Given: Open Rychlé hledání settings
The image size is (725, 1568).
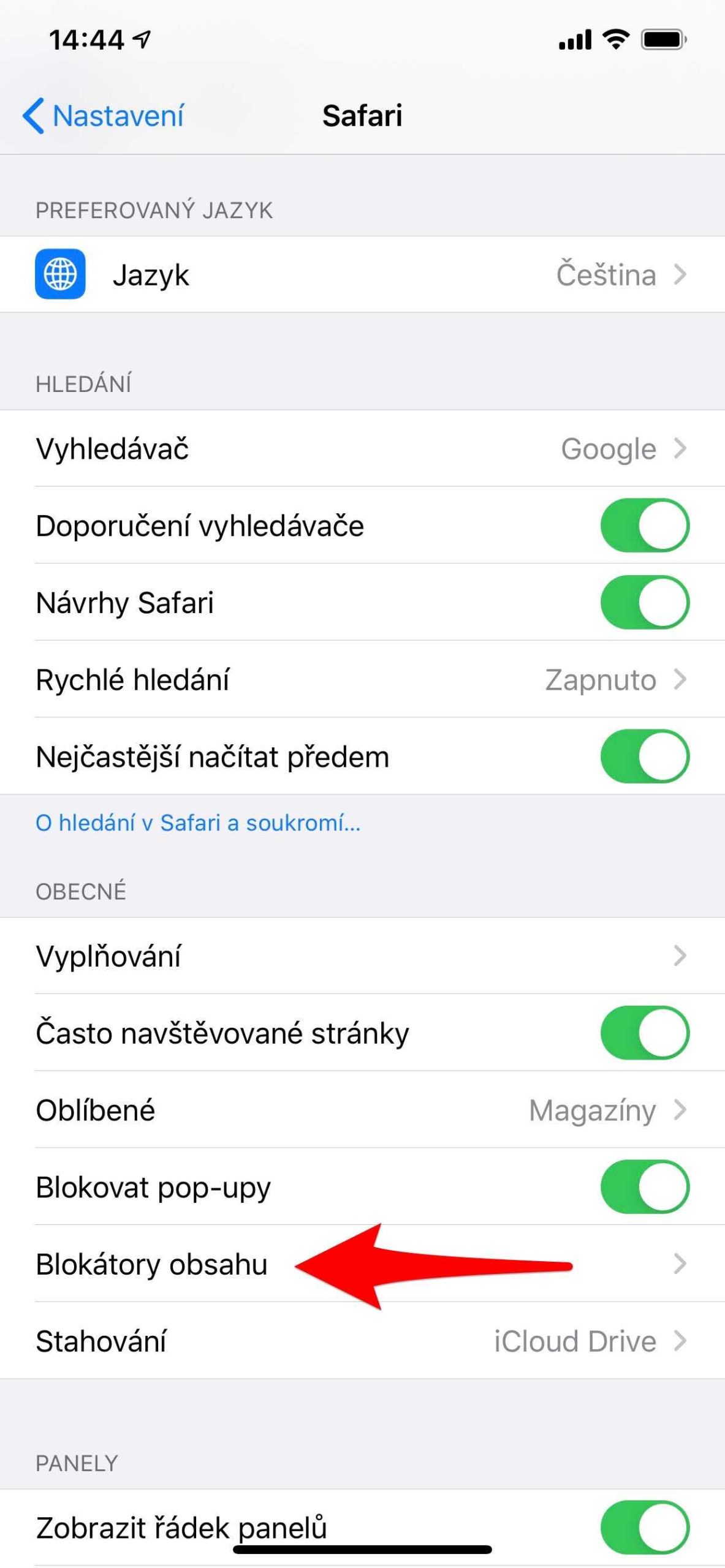Looking at the screenshot, I should tap(362, 680).
